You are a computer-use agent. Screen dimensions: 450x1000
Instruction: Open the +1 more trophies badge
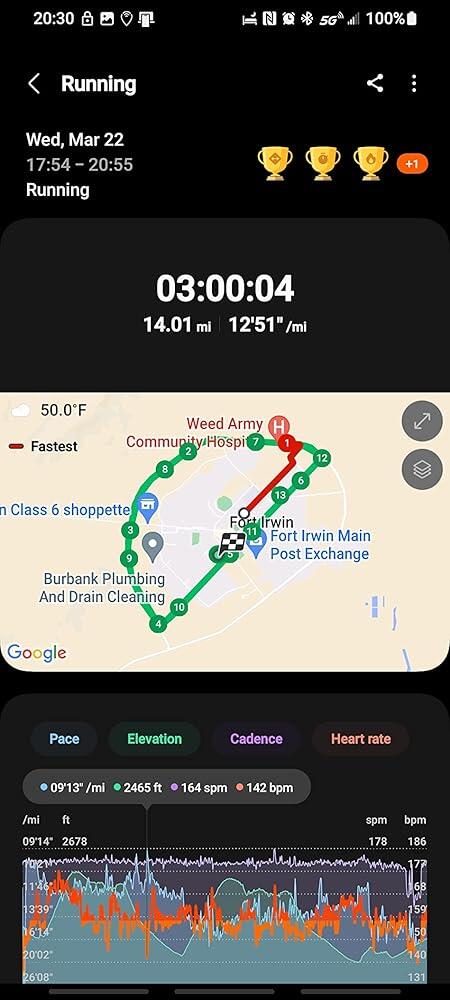pos(412,164)
